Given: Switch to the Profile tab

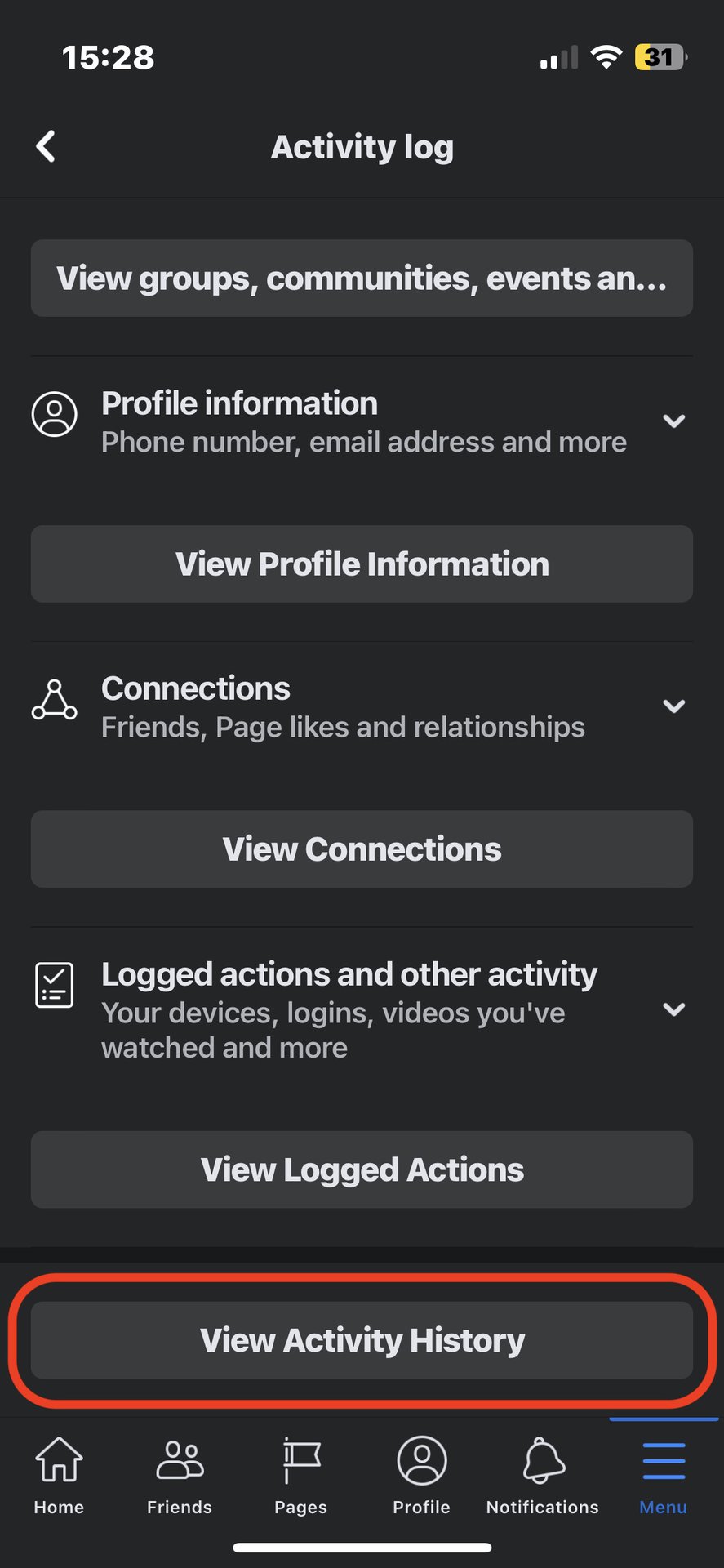Looking at the screenshot, I should [x=421, y=1476].
